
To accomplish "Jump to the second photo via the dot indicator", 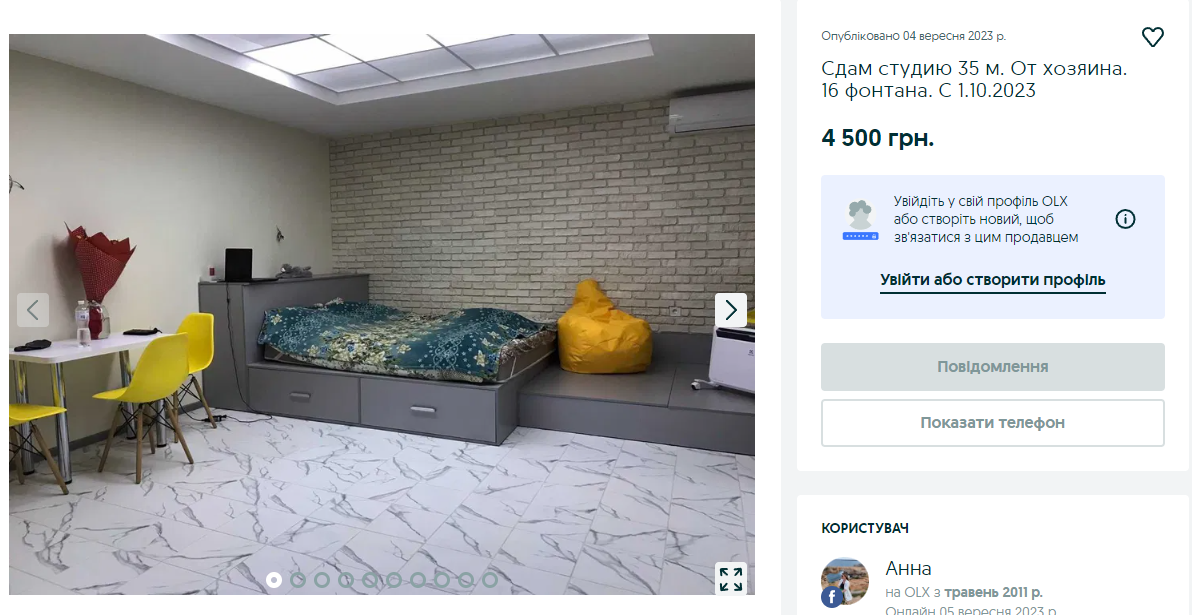I will 298,579.
